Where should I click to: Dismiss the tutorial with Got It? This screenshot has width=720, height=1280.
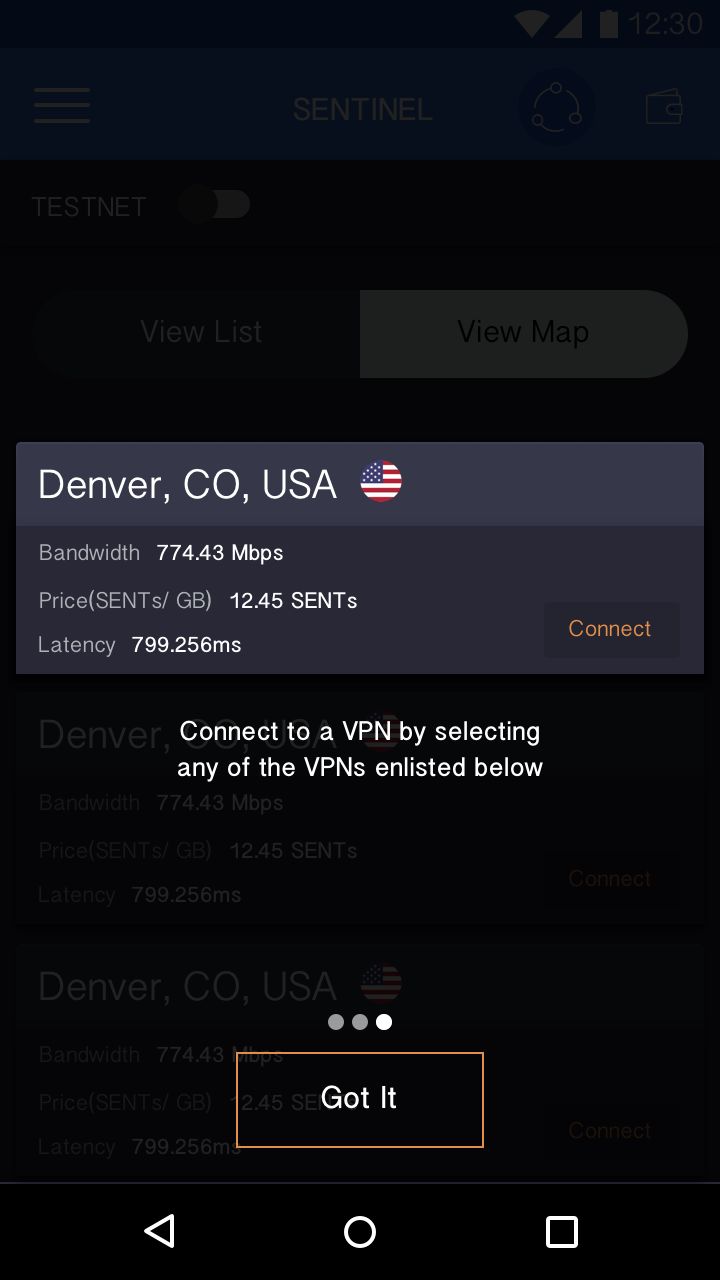(360, 1099)
